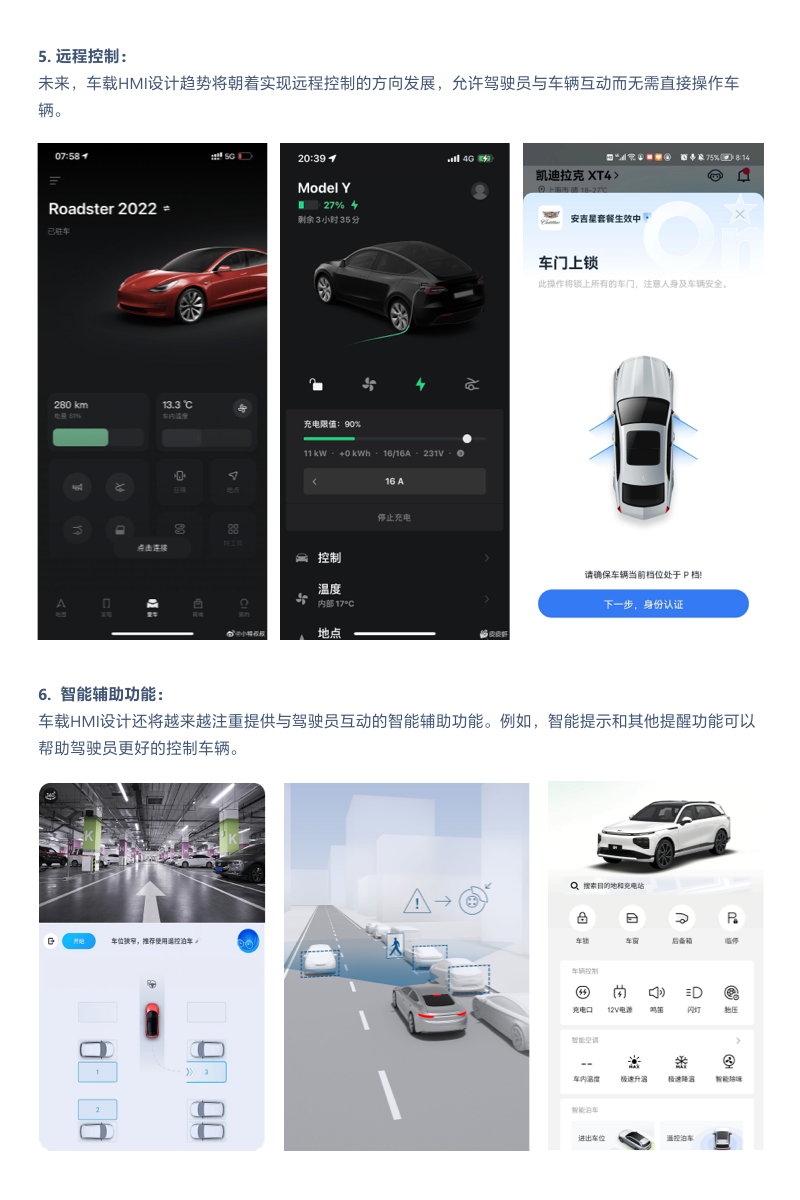The image size is (800, 1200).
Task: Open the 智能空调 panel arrow
Action: 739,1040
